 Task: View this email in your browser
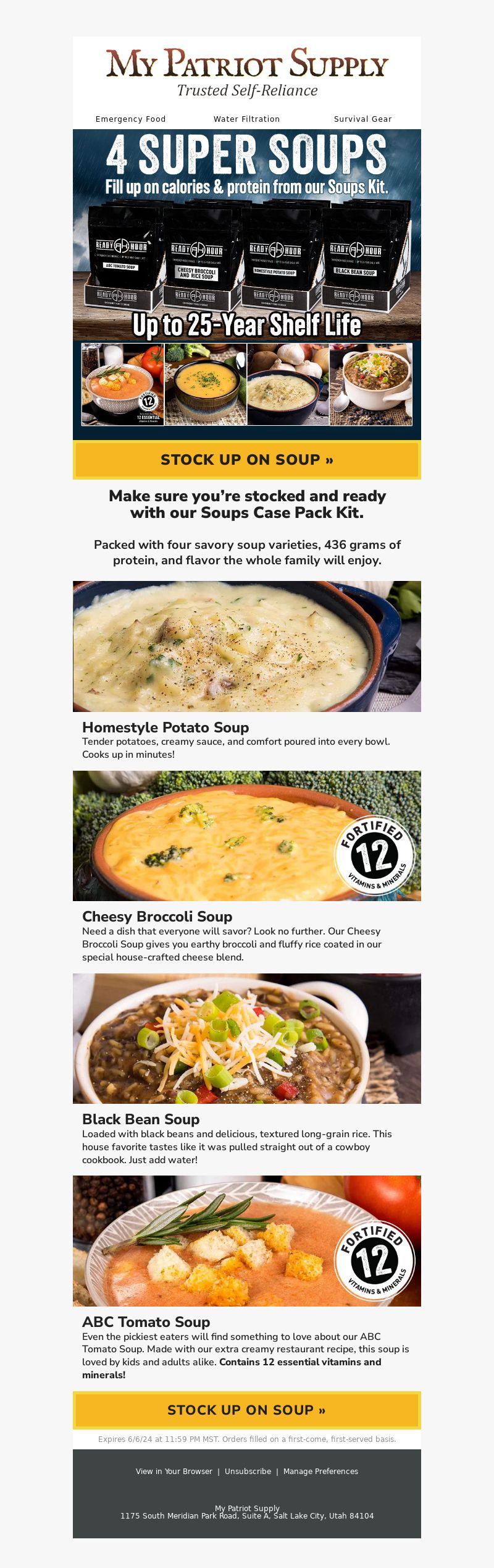[x=174, y=1472]
